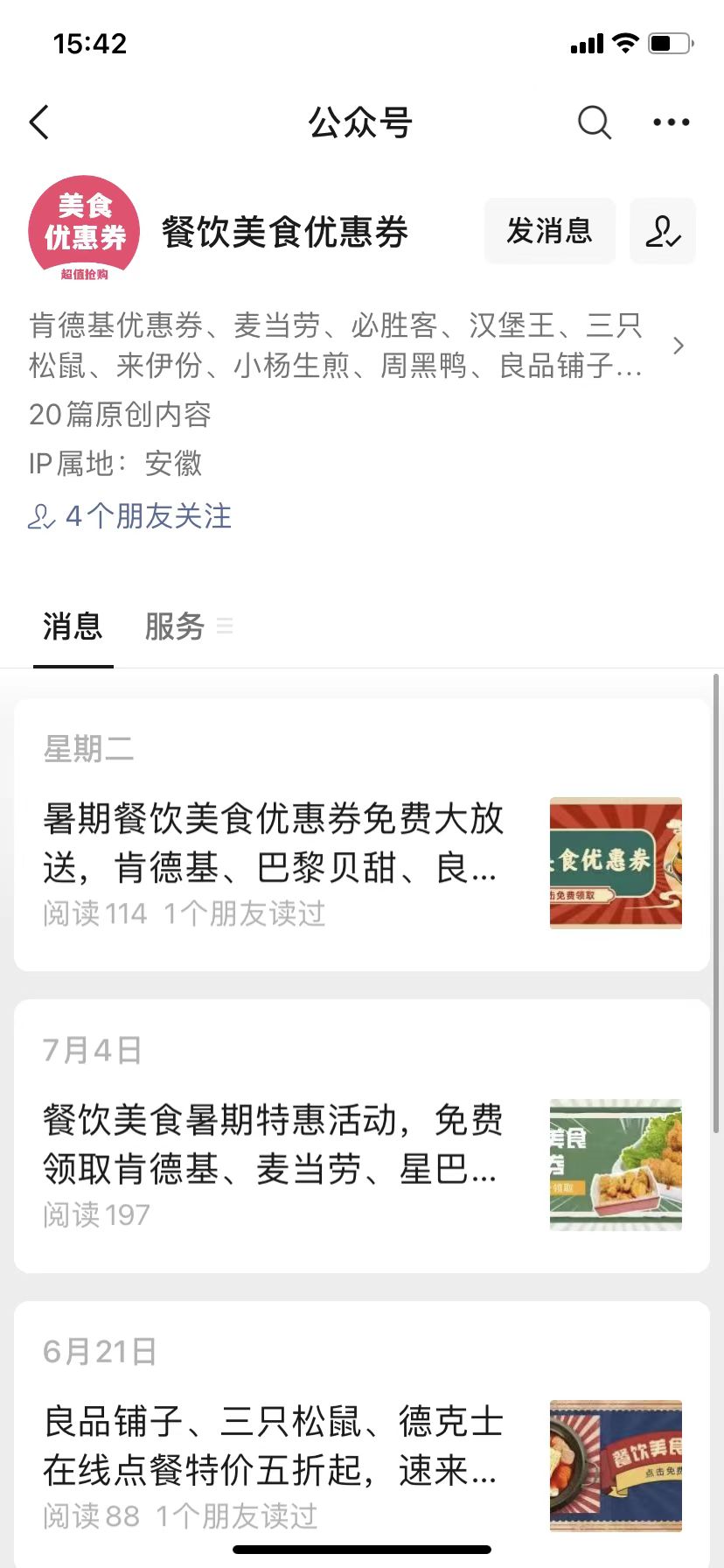Switch to the 服务 tab
The width and height of the screenshot is (724, 1568).
point(175,626)
